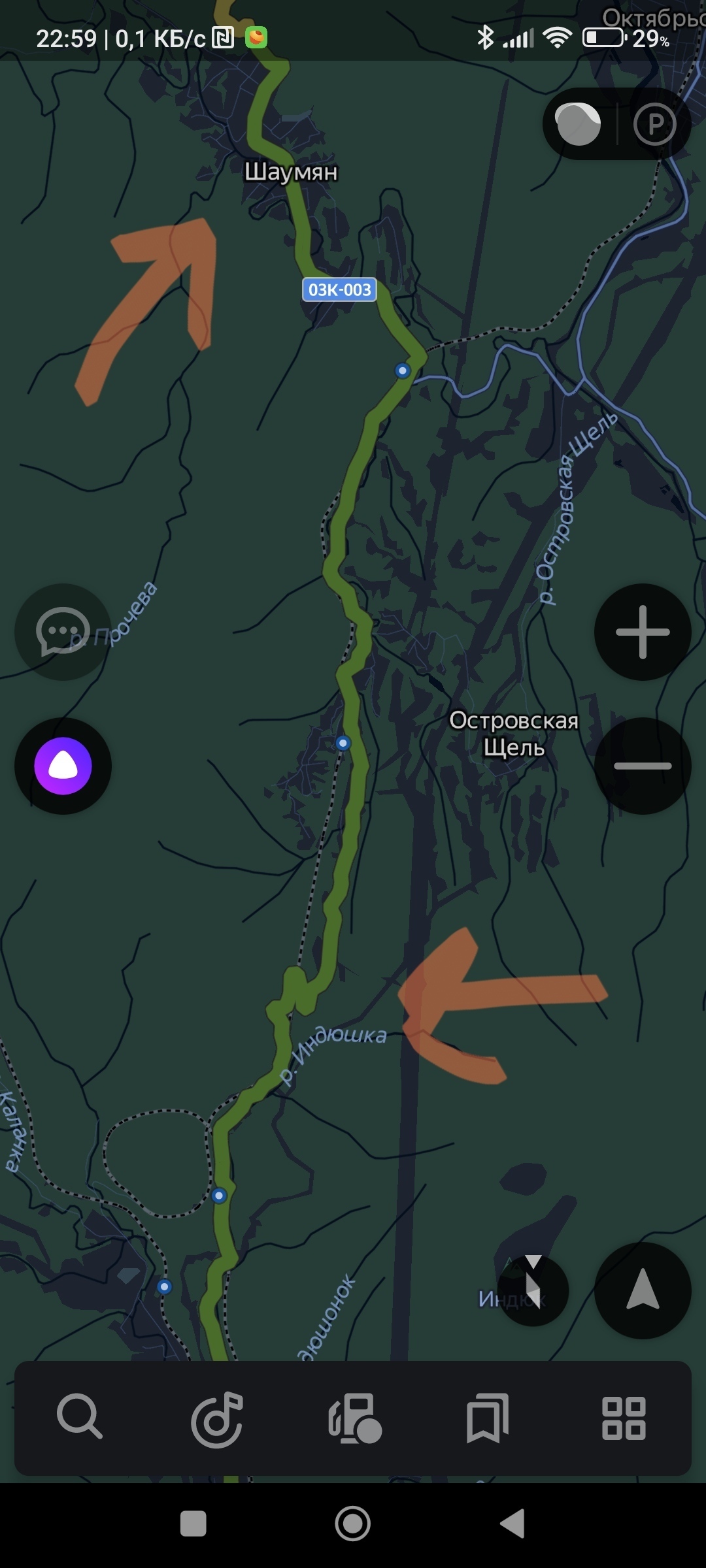Center the map on my location
Image resolution: width=706 pixels, height=1568 pixels.
(643, 1290)
